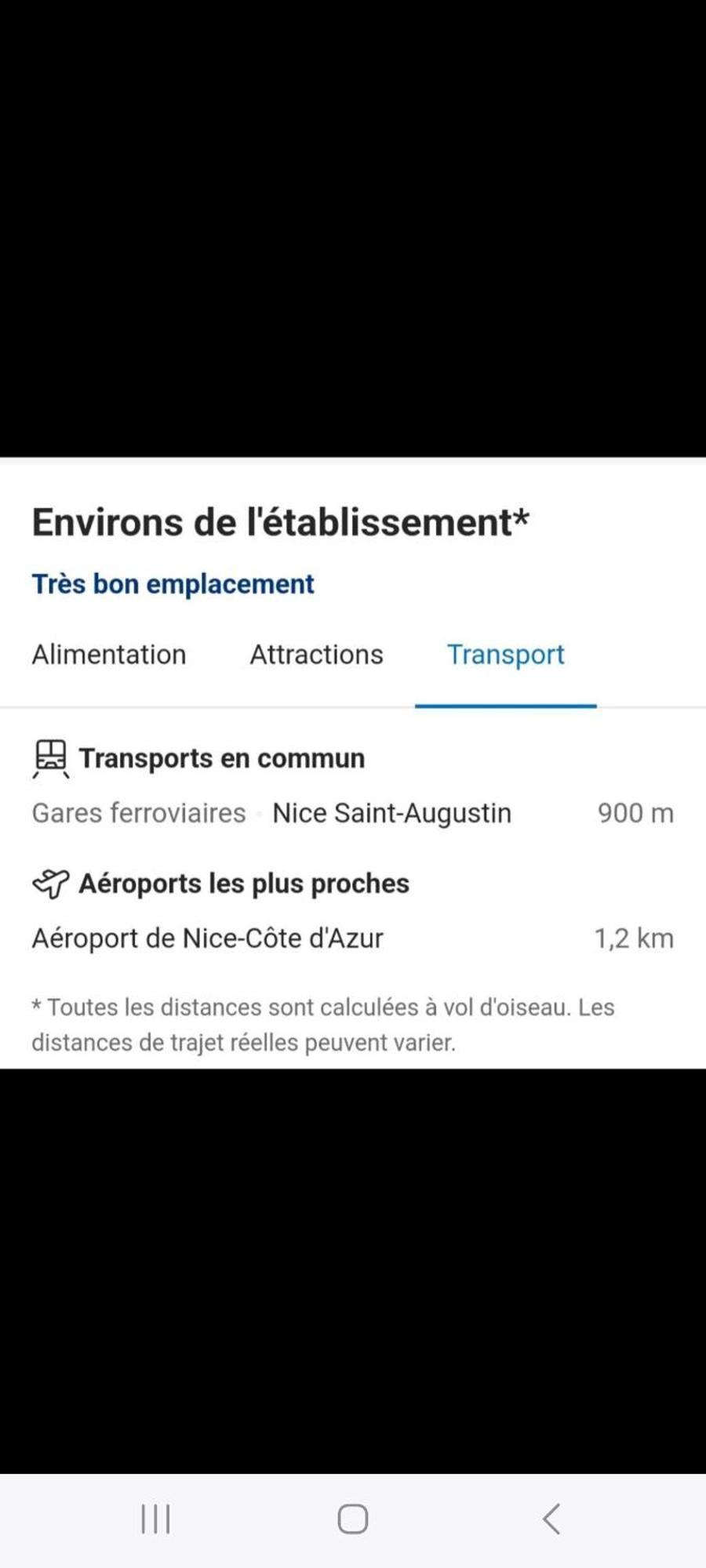
Task: Switch to the Alimentation tab
Action: click(x=108, y=655)
